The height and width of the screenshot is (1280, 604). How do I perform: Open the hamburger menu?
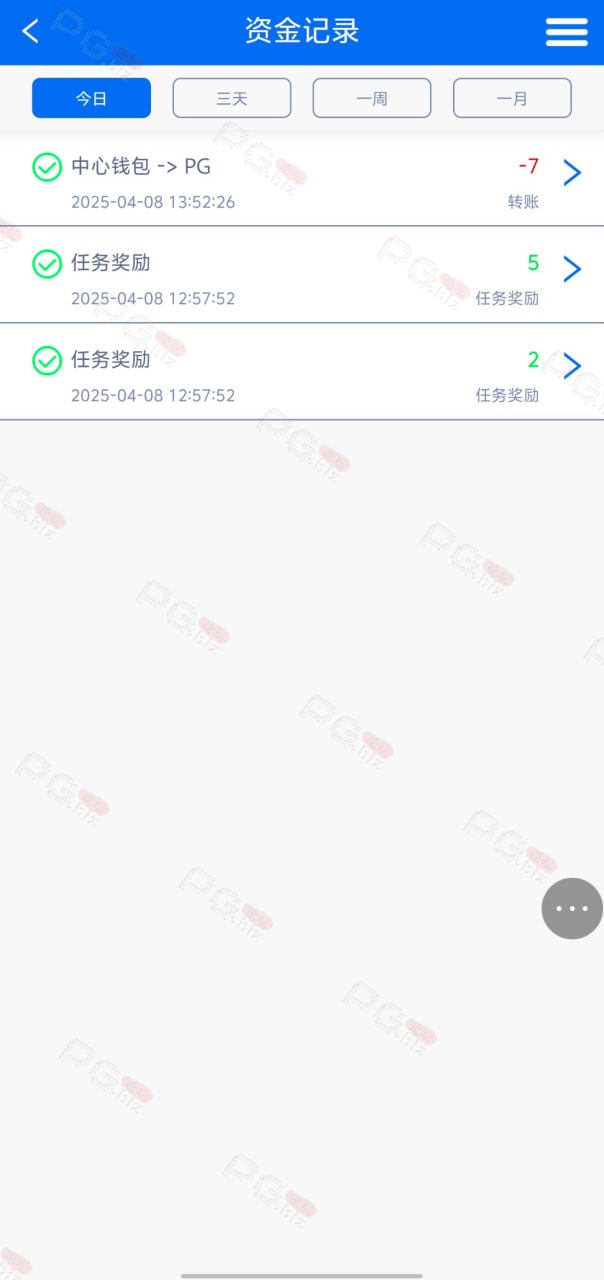click(x=567, y=32)
